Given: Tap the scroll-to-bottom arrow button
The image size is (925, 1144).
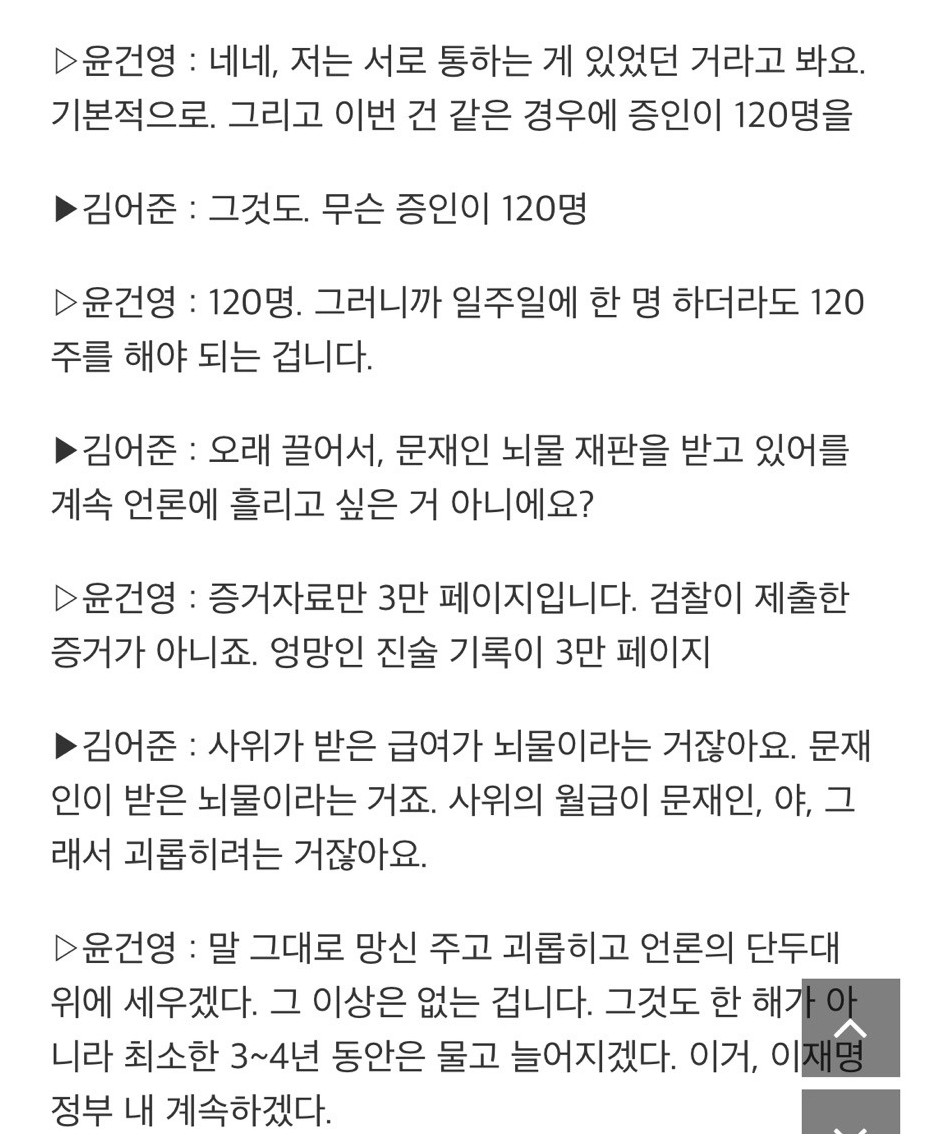Looking at the screenshot, I should click(851, 1119).
